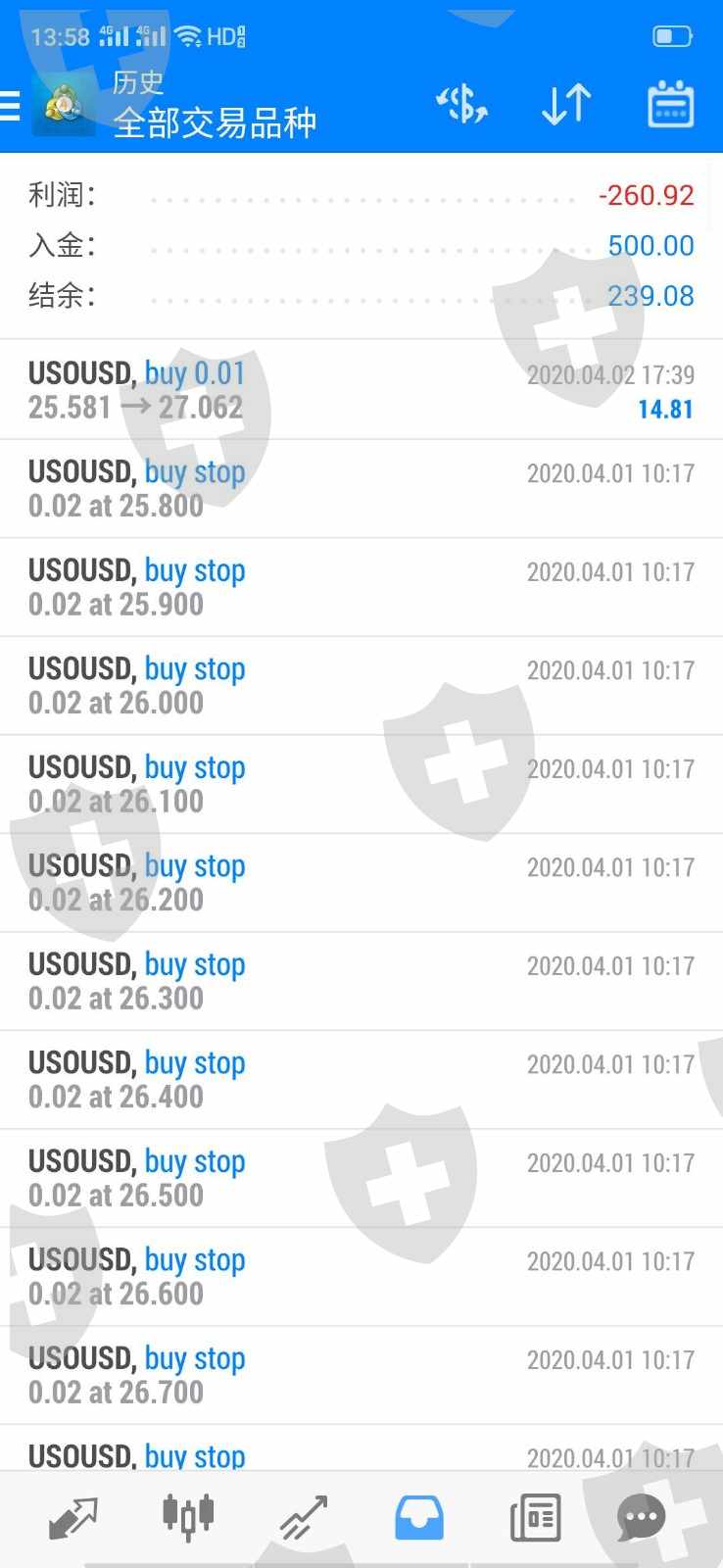Switch to the Quotes tab

pyautogui.click(x=73, y=1518)
